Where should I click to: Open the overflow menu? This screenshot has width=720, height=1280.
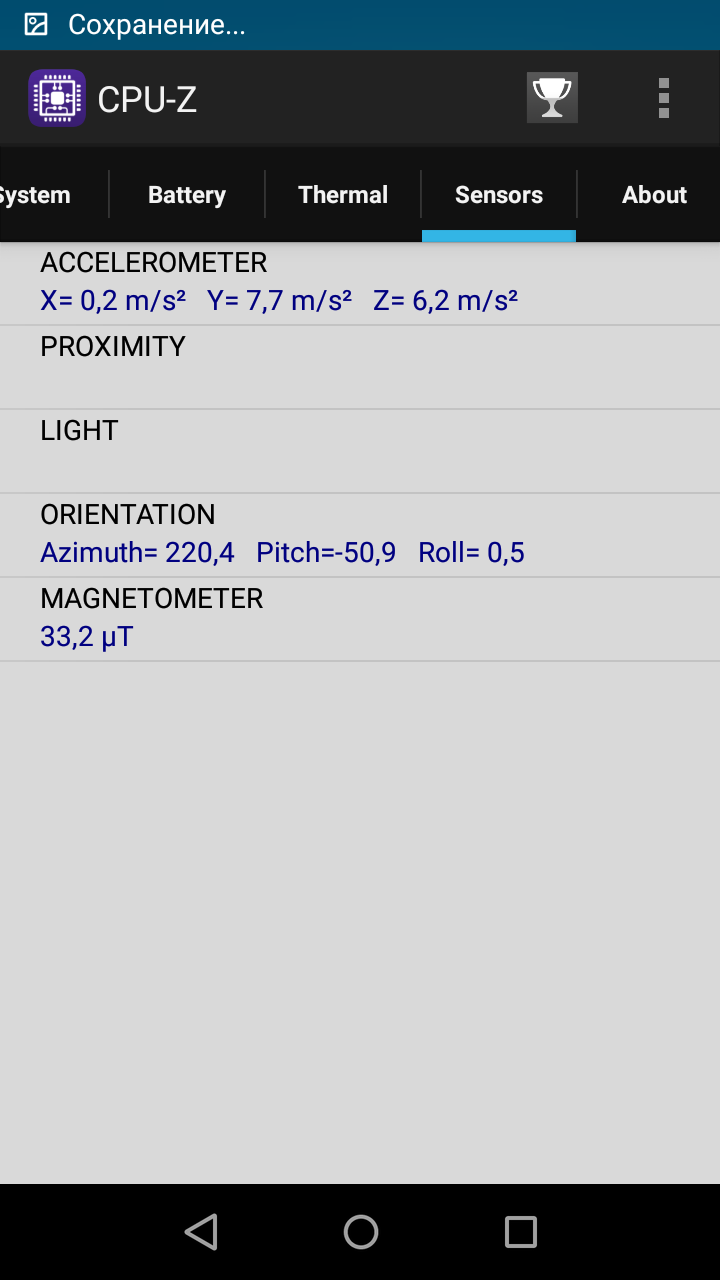[x=663, y=98]
